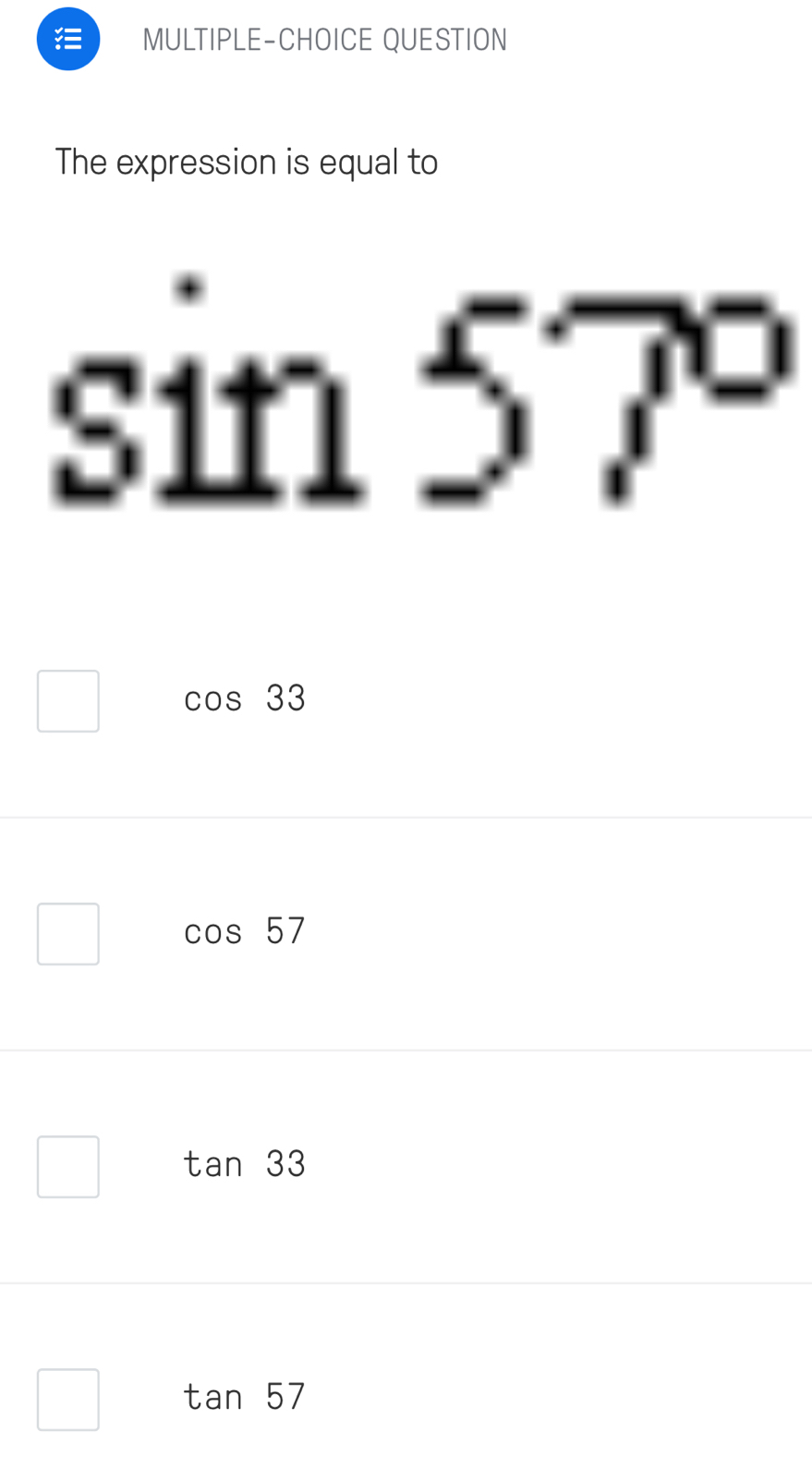Mark tan 57 as the answer
This screenshot has width=812, height=1468.
(68, 1400)
